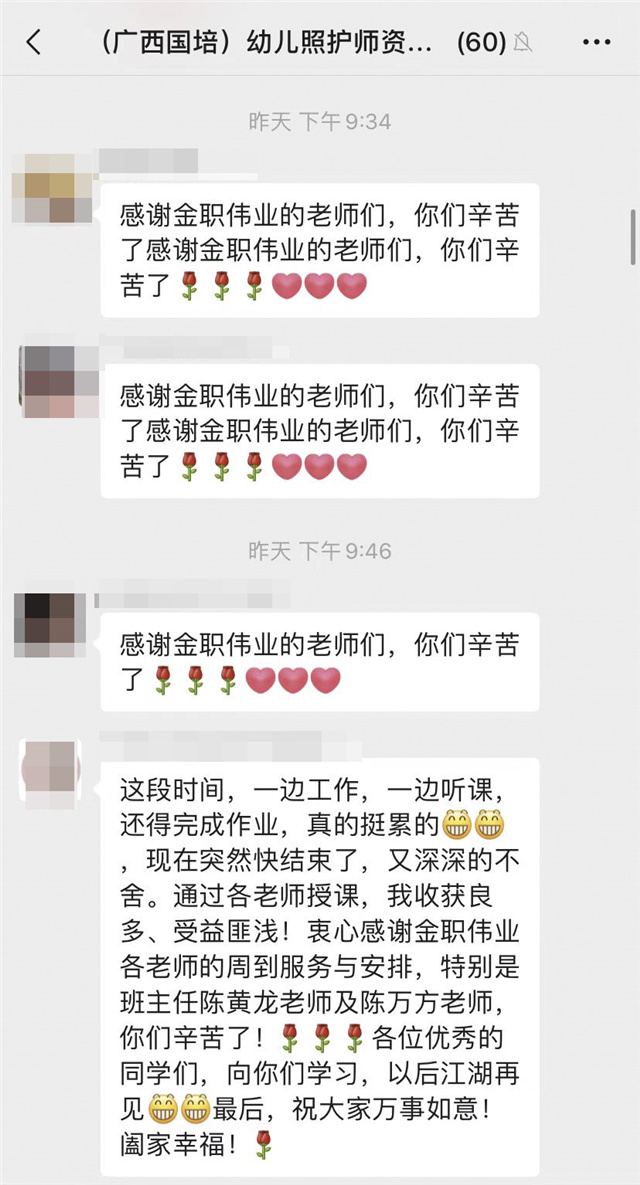This screenshot has width=640, height=1185.
Task: Open the avatar of the 9:46 message sender
Action: pyautogui.click(x=50, y=625)
